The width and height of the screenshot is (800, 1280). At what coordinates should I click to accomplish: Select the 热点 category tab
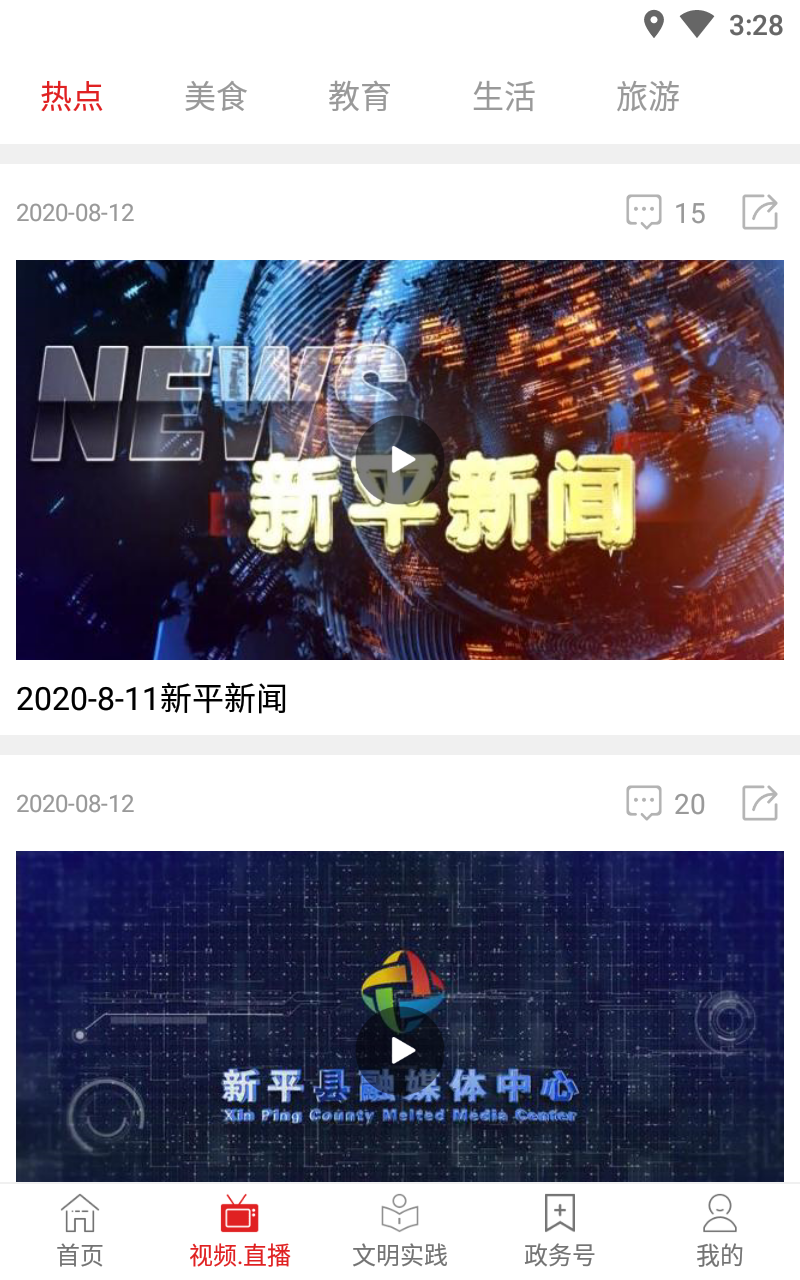(x=72, y=97)
